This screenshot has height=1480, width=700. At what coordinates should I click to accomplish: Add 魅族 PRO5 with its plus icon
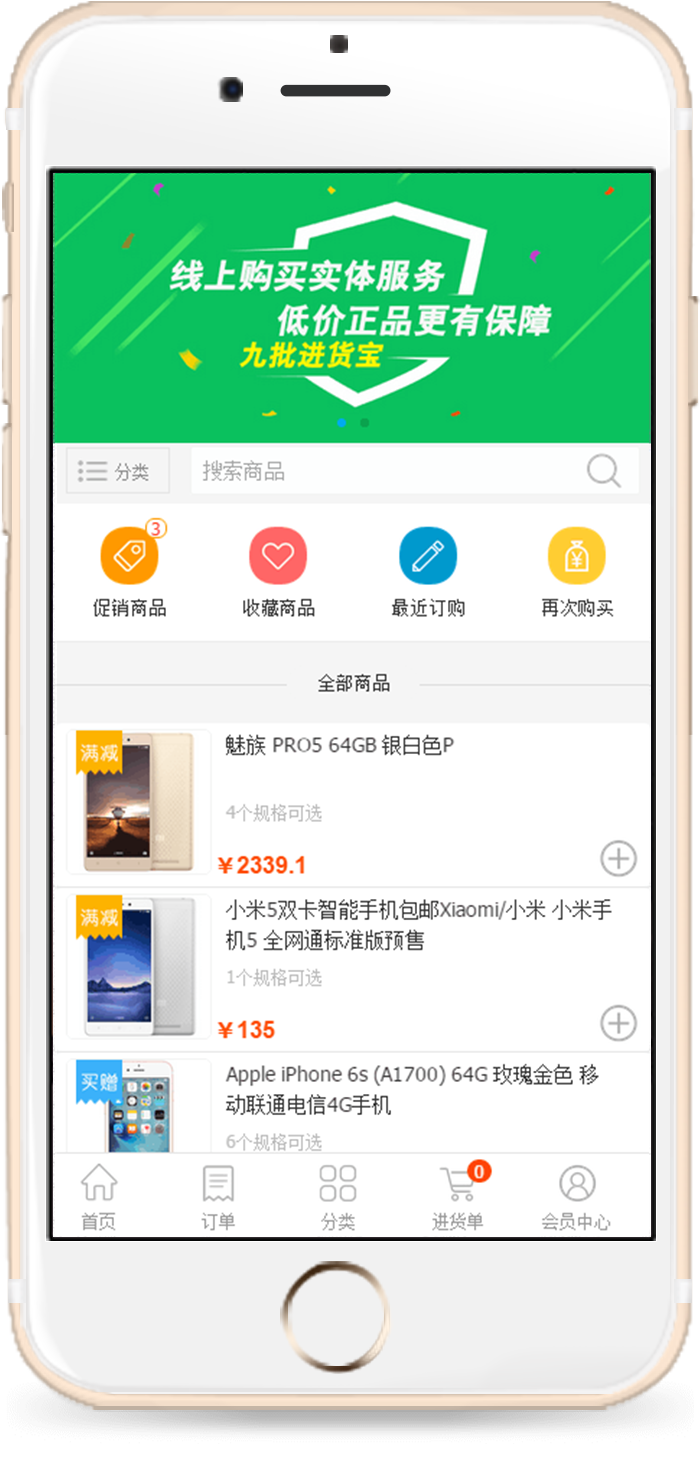(x=618, y=858)
